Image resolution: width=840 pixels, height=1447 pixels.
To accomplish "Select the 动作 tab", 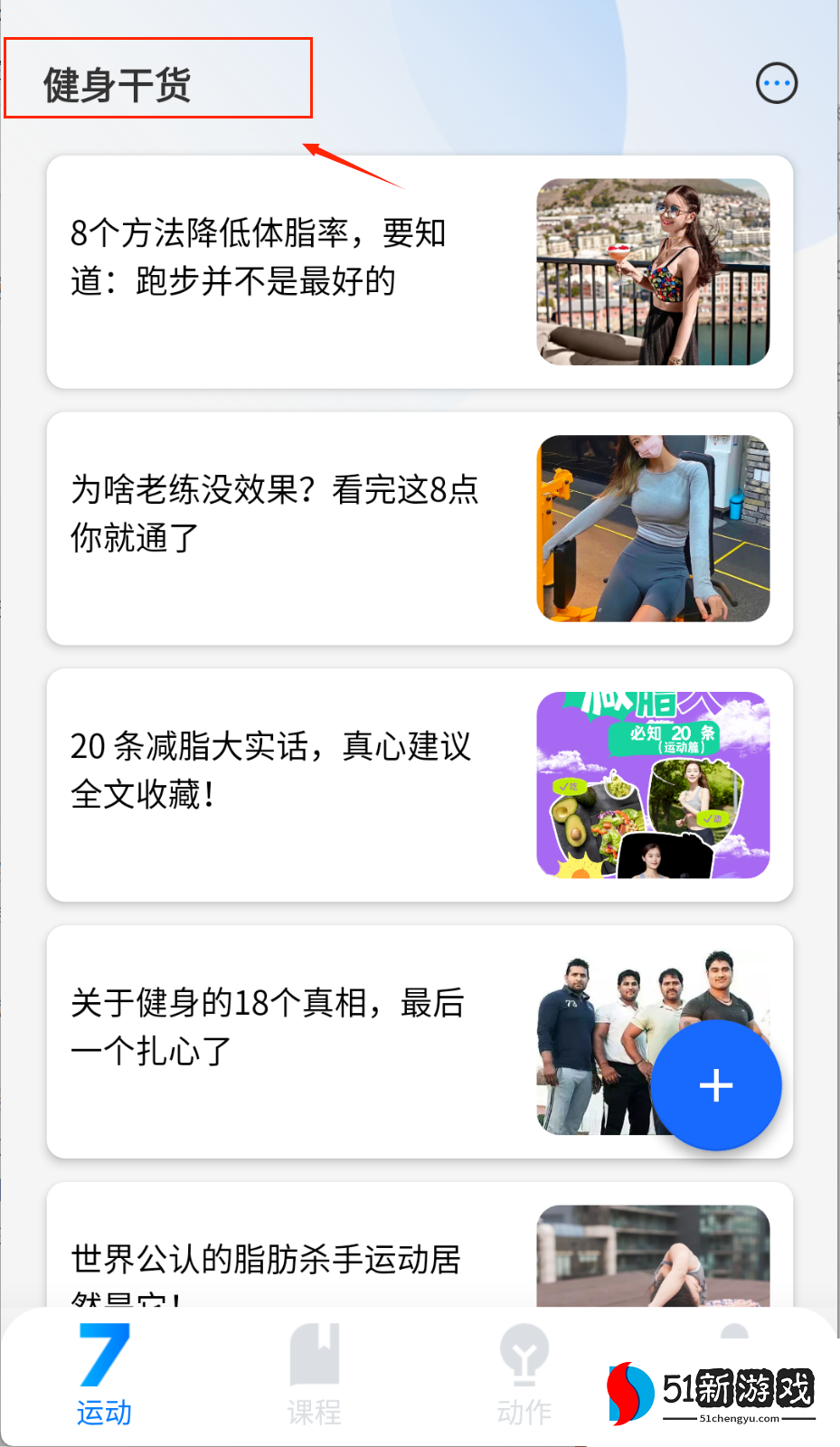I will [x=524, y=1375].
